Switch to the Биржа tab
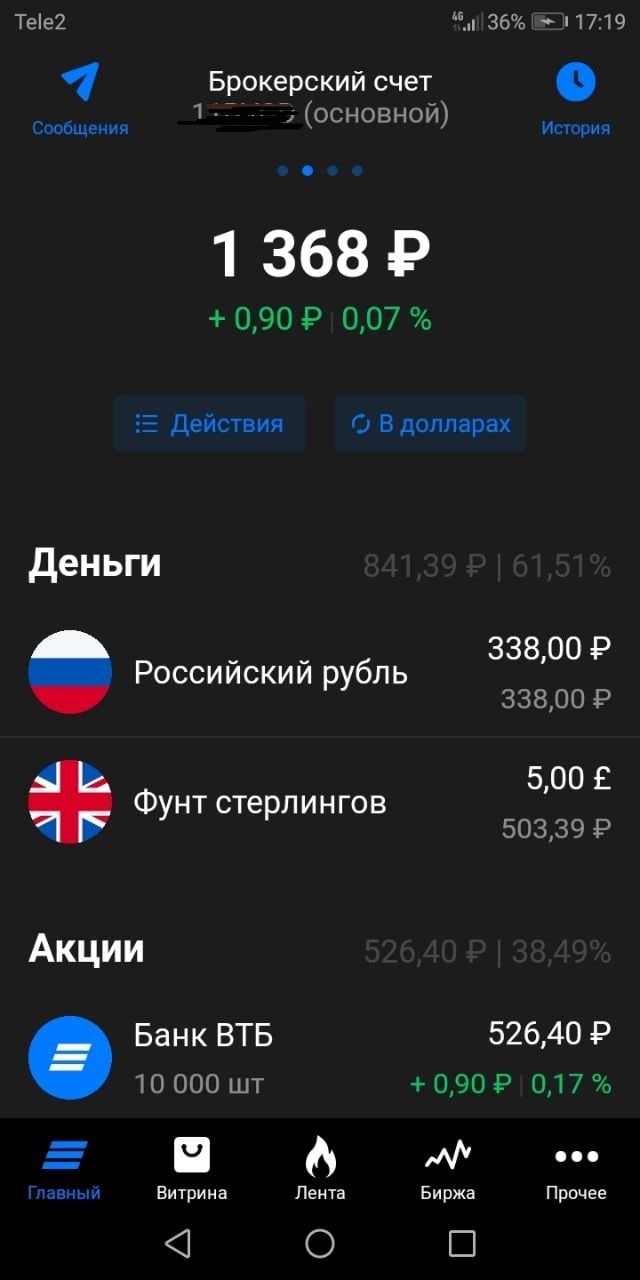 click(448, 1169)
